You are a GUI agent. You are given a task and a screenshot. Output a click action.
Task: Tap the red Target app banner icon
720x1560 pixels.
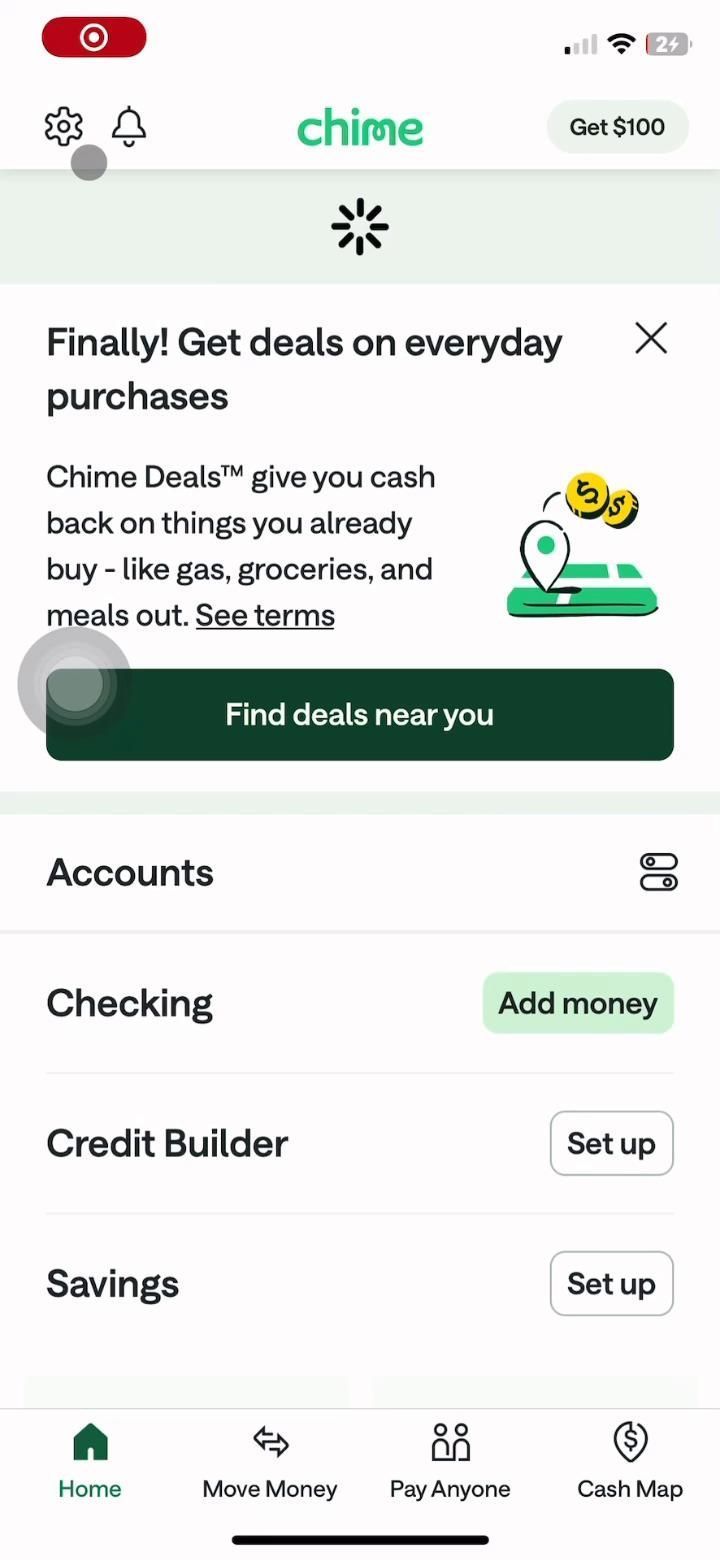pos(94,36)
